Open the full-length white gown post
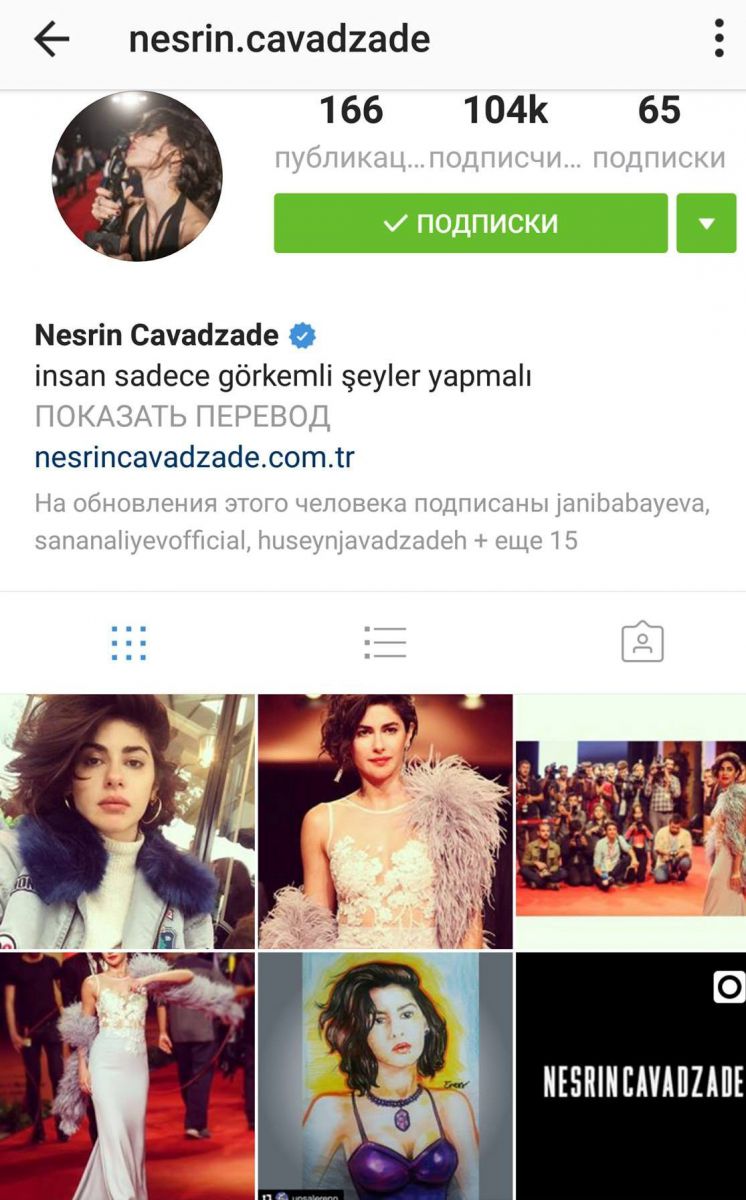 tap(127, 1075)
